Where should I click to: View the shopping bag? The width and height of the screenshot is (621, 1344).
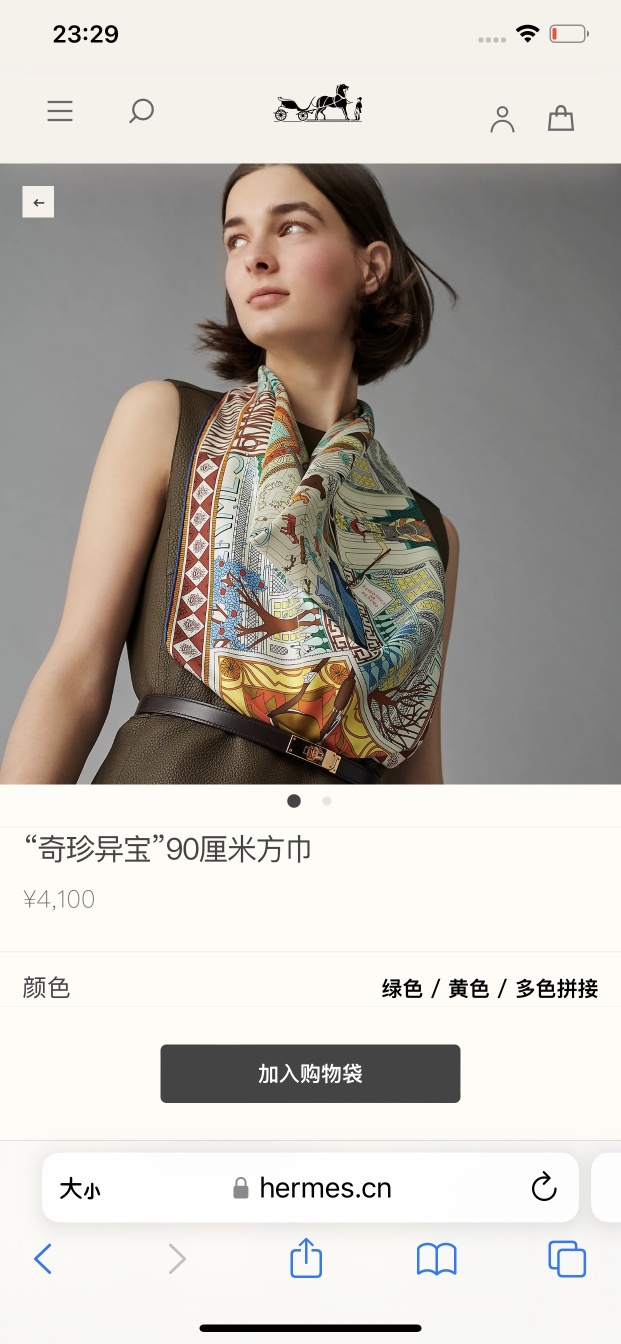[561, 119]
